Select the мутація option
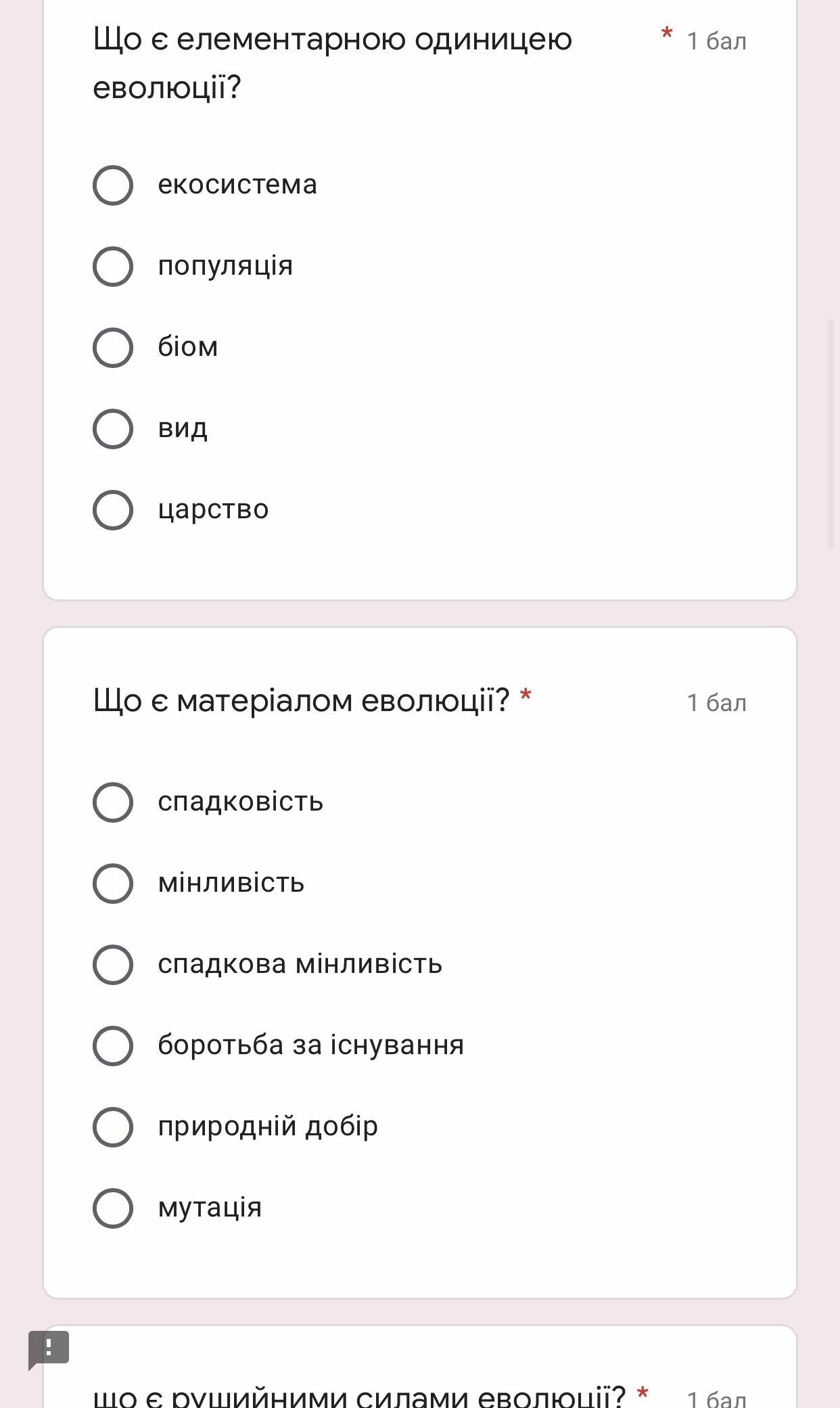 click(113, 1208)
